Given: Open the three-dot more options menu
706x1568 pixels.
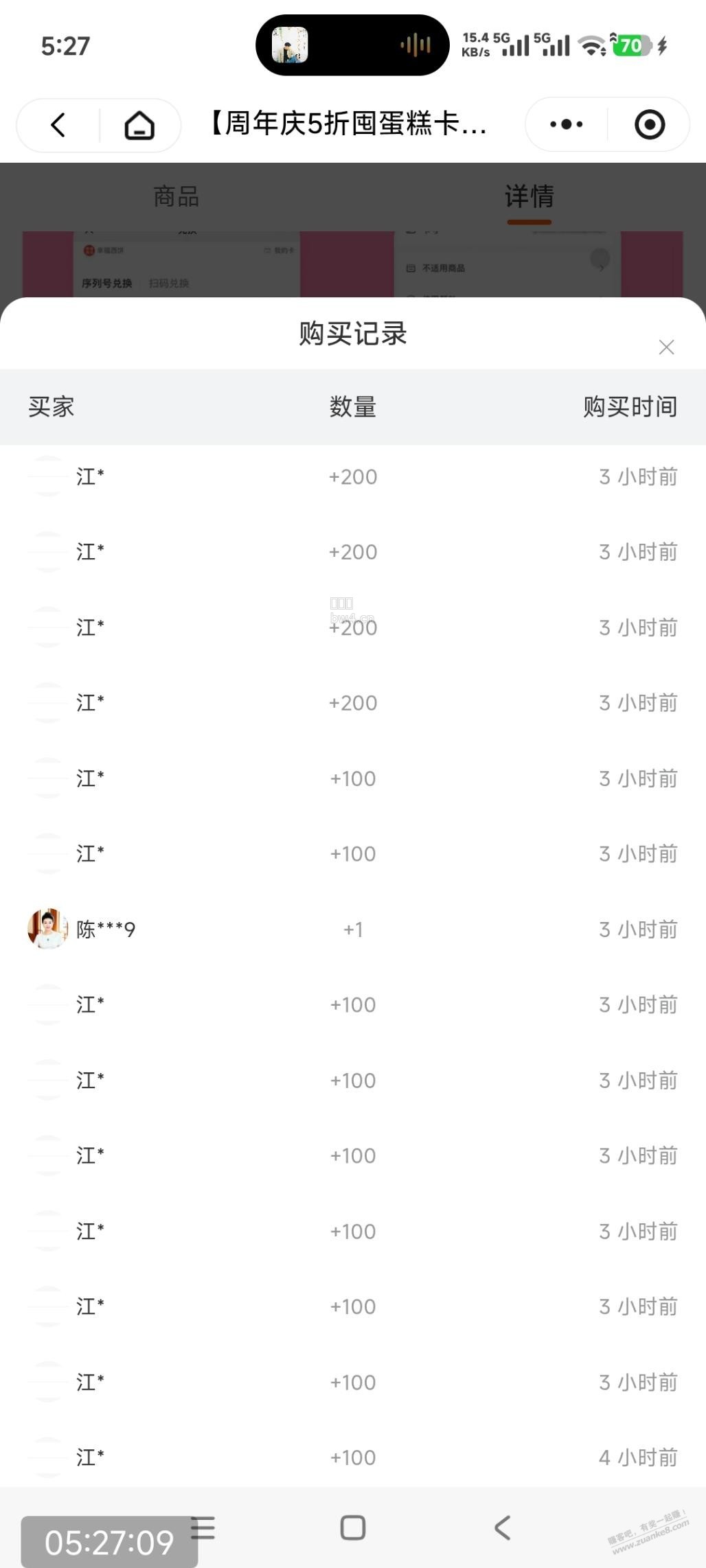Looking at the screenshot, I should coord(567,124).
